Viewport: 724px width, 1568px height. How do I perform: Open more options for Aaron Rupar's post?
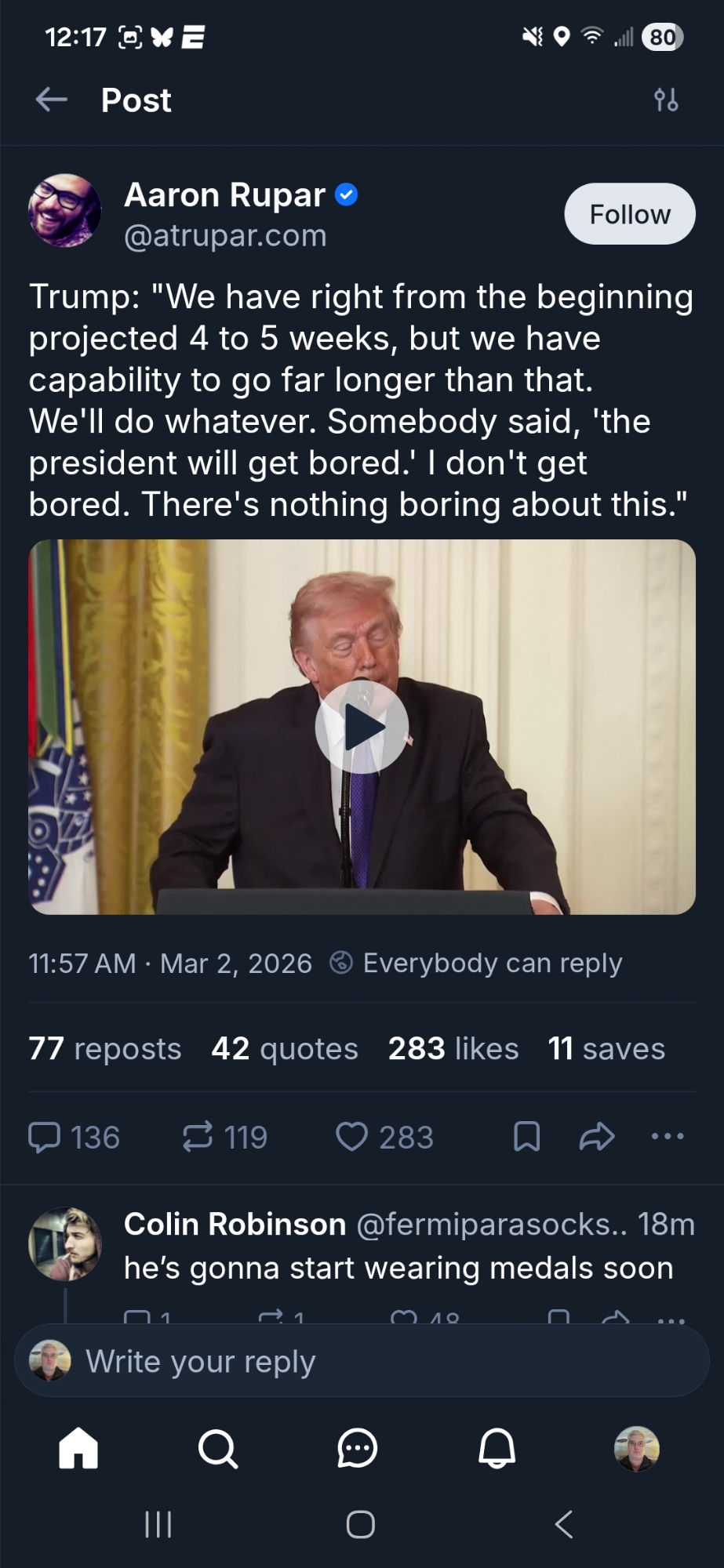pyautogui.click(x=668, y=1136)
